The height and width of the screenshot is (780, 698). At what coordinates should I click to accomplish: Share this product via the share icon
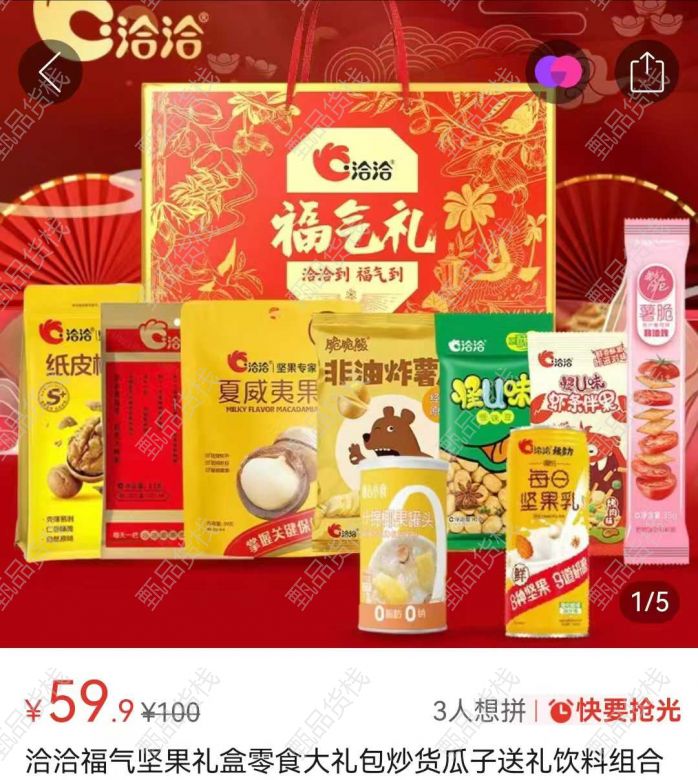pos(647,71)
